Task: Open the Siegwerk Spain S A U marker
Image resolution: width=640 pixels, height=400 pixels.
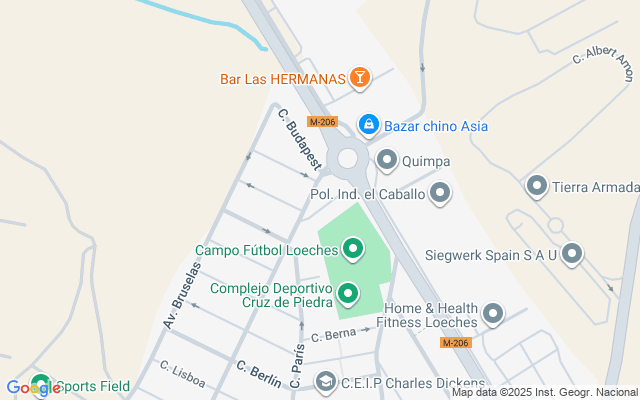Action: (x=572, y=254)
